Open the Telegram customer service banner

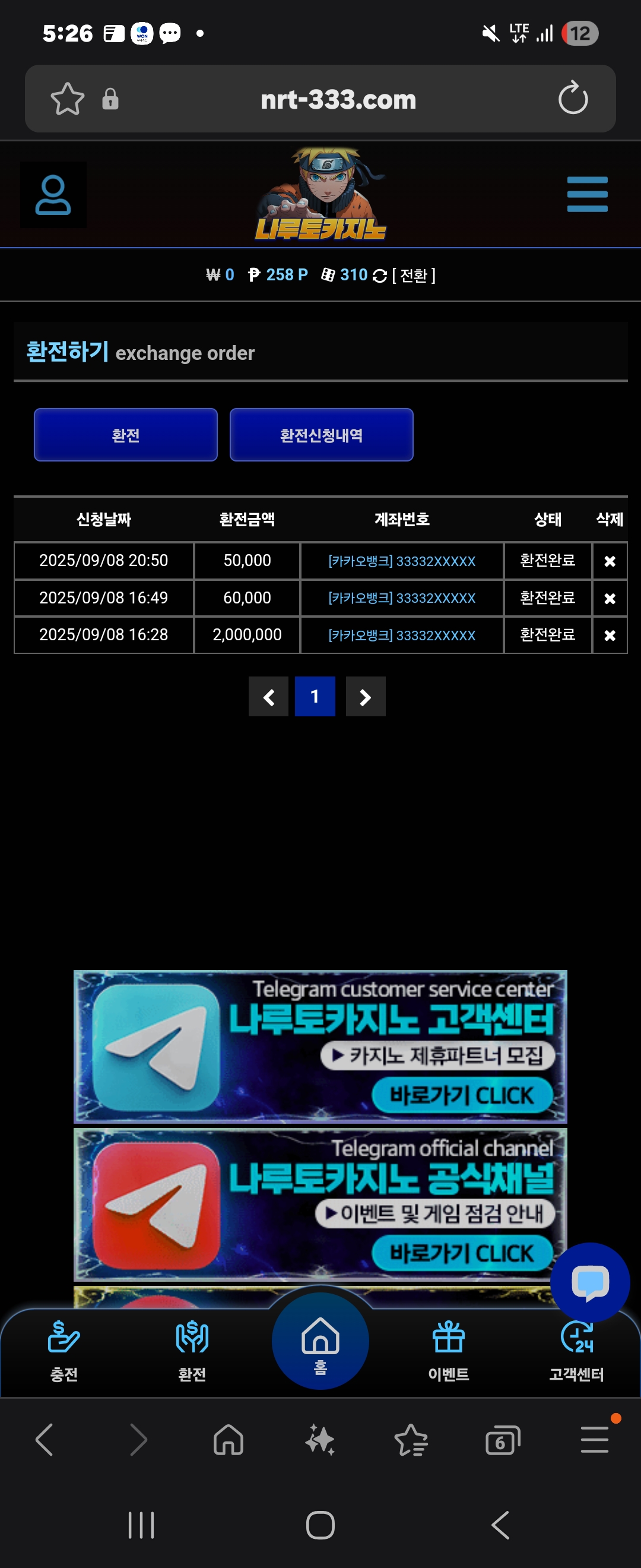tap(320, 1046)
